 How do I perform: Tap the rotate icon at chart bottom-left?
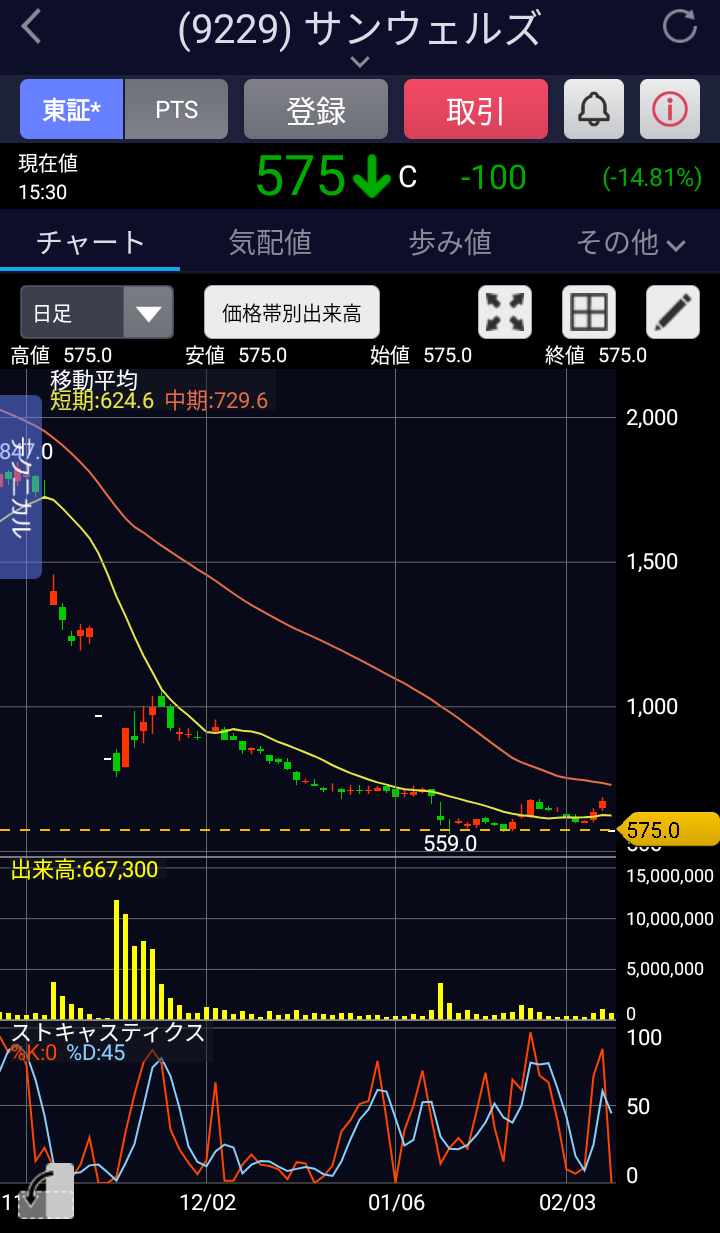[x=45, y=1190]
